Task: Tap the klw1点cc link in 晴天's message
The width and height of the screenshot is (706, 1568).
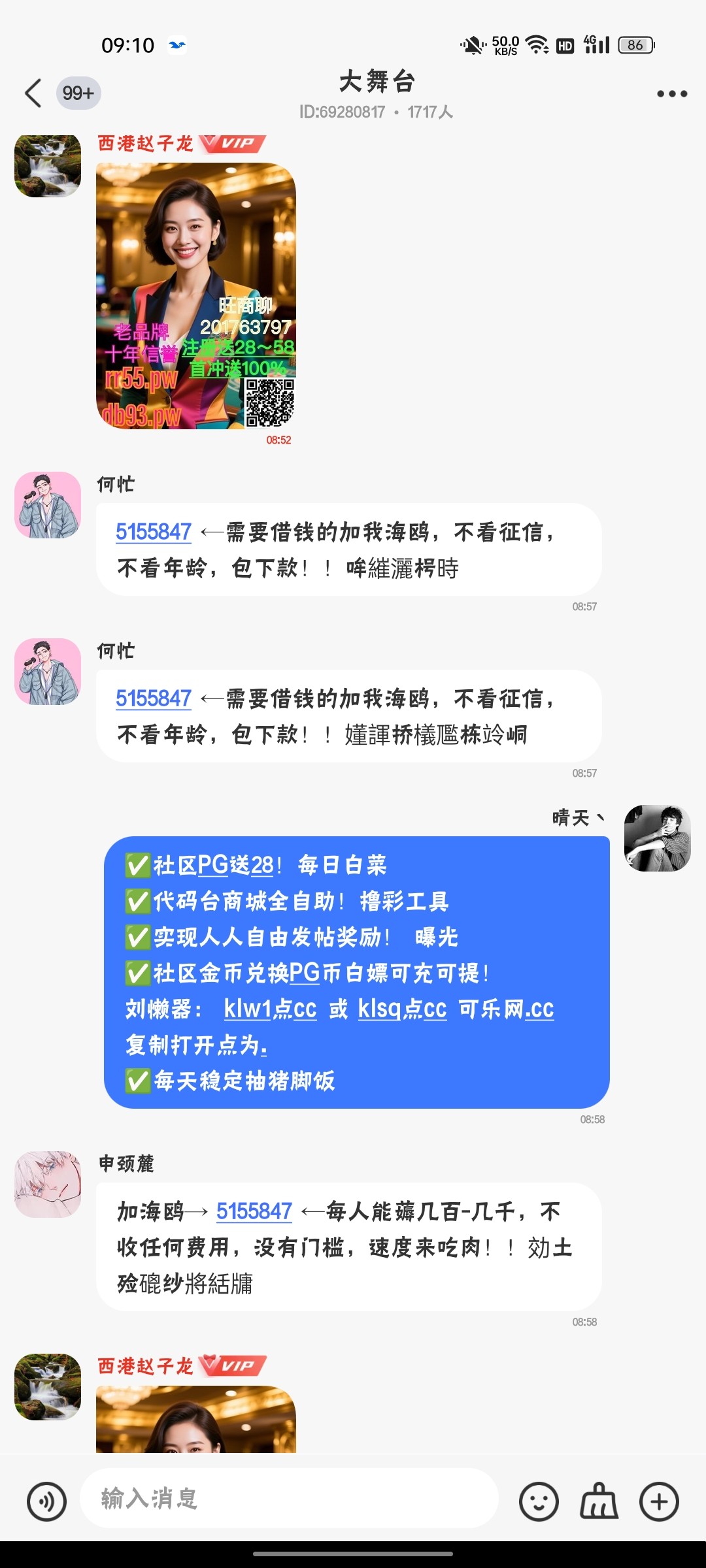Action: pos(270,1009)
